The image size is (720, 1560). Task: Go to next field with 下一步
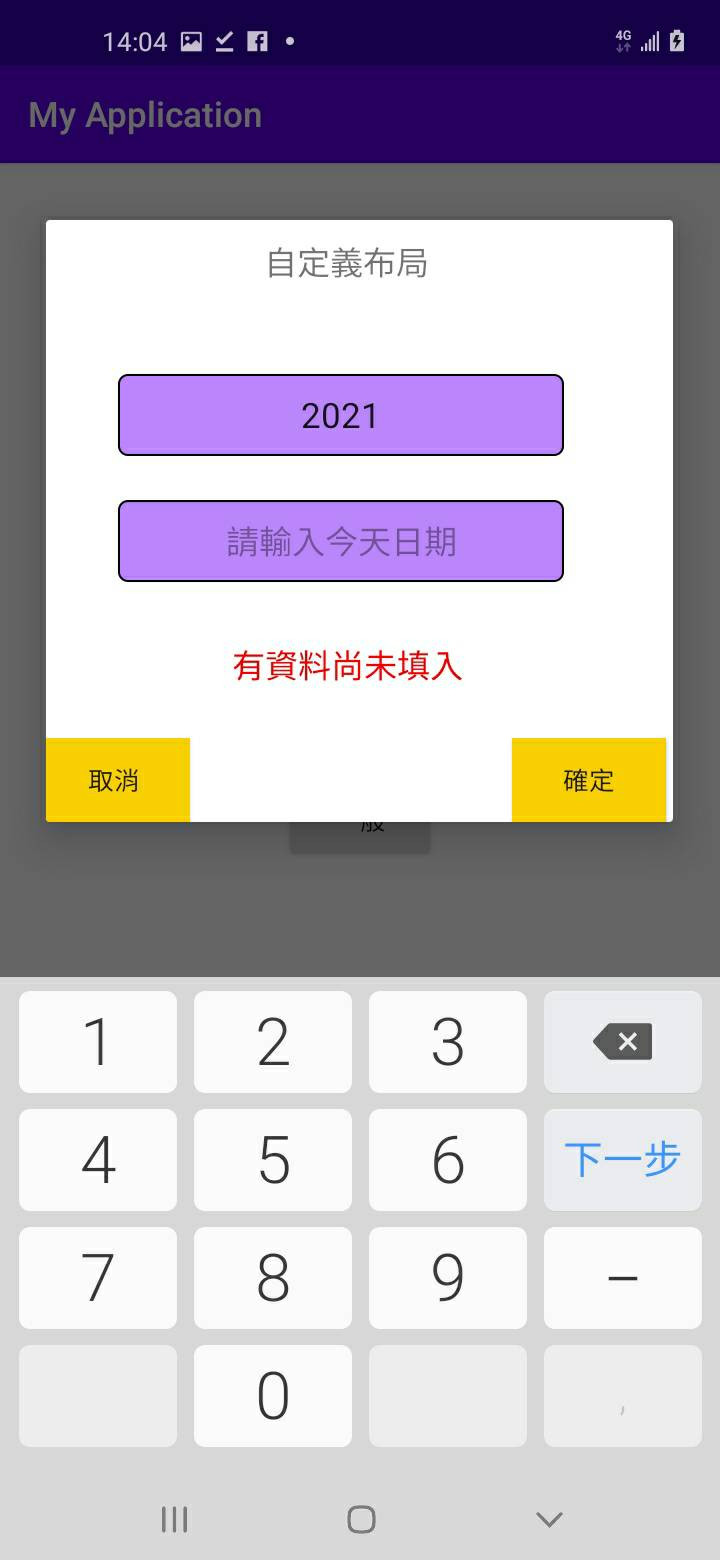(x=622, y=1160)
